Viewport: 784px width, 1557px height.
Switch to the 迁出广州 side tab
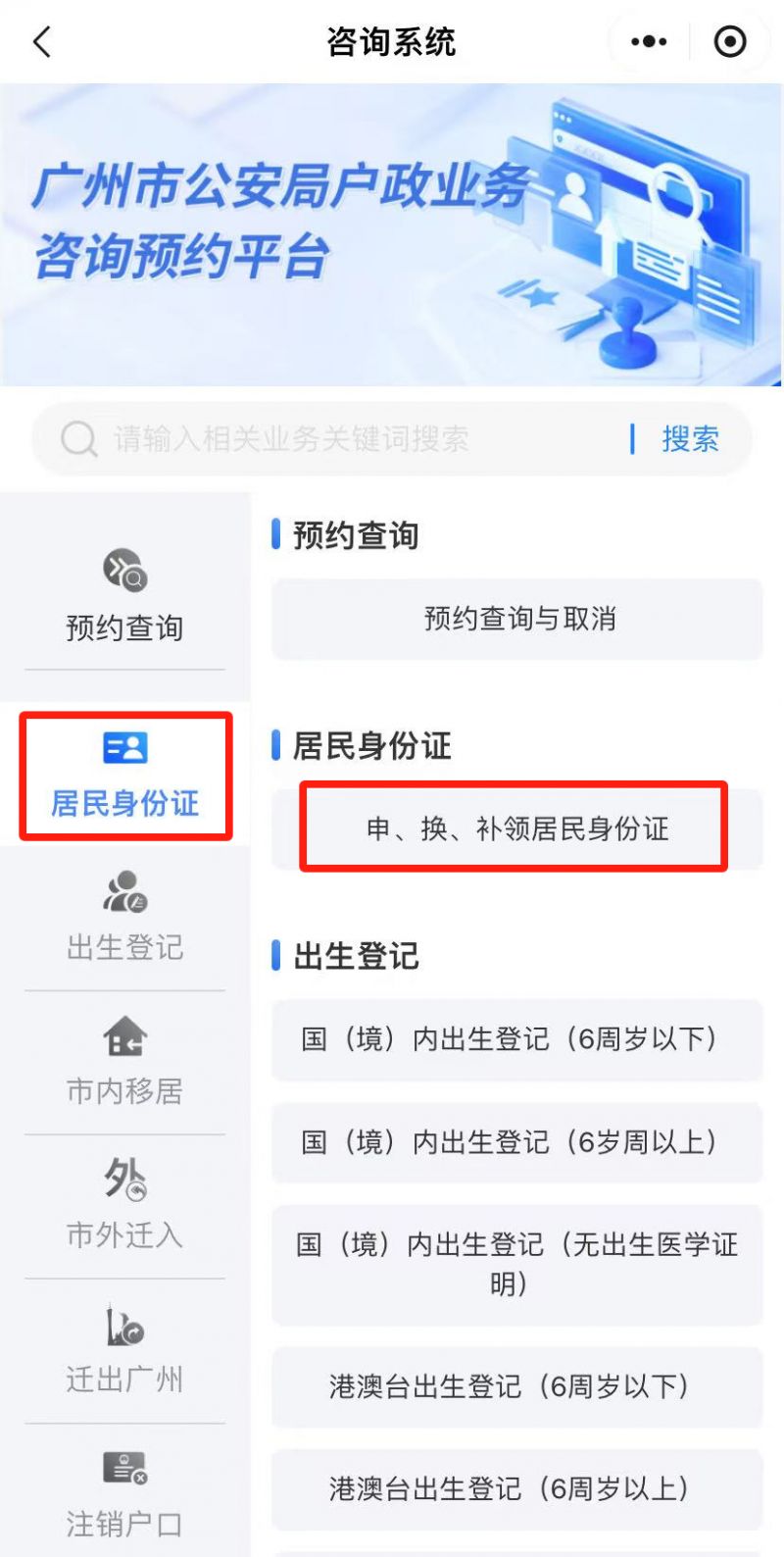[124, 1350]
